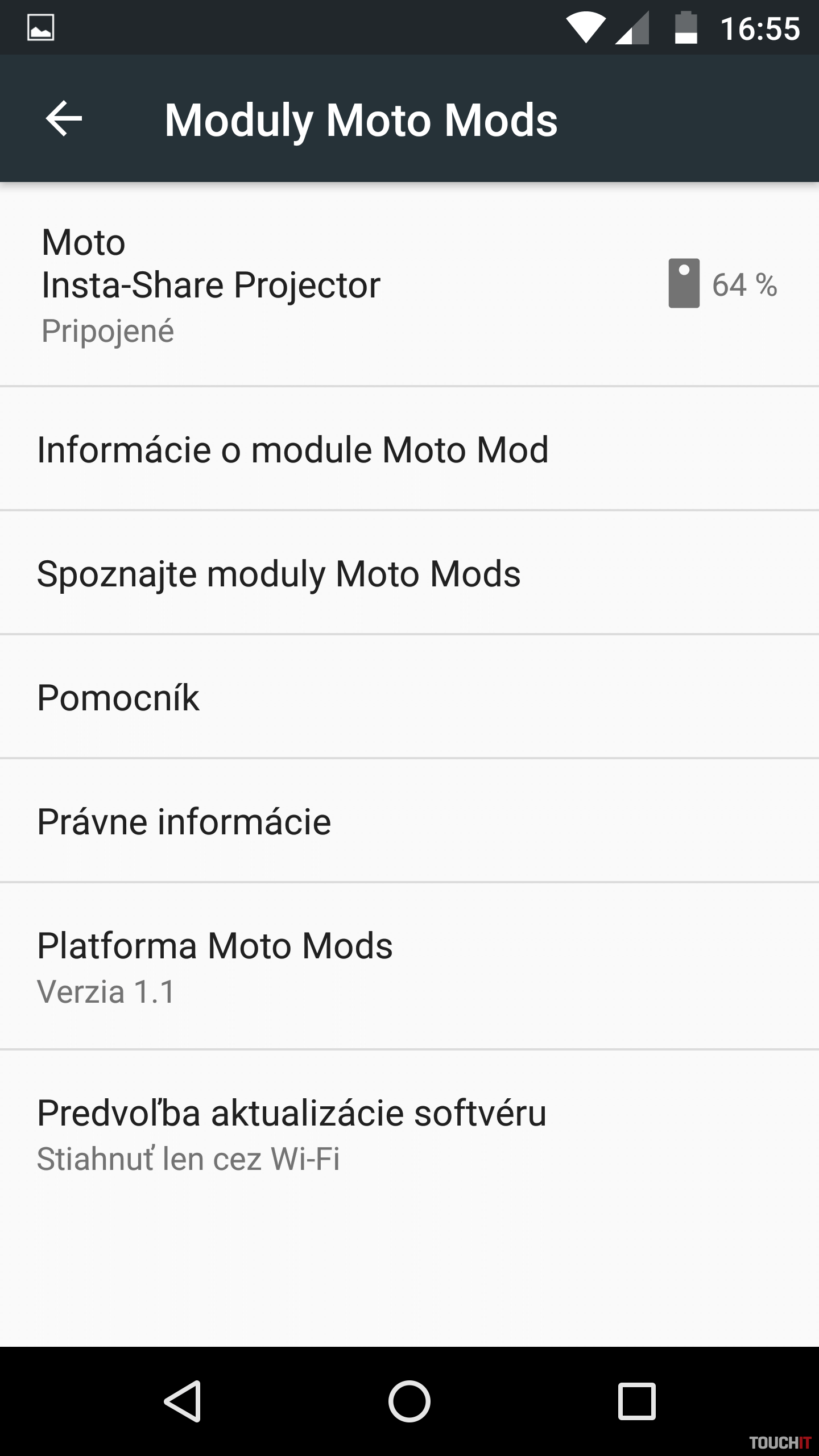Tap the system home button

pos(409,1401)
